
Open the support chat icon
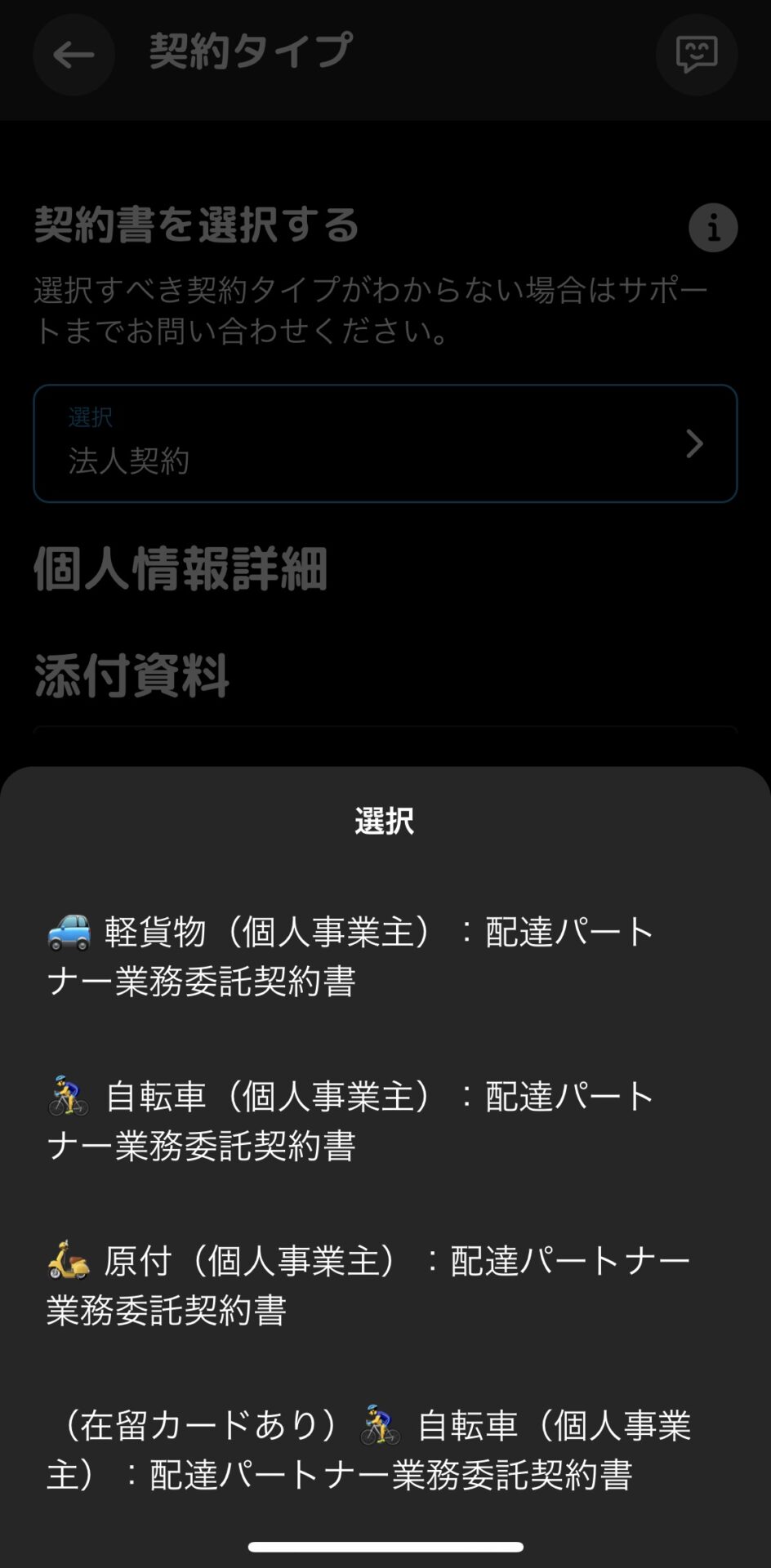[697, 55]
